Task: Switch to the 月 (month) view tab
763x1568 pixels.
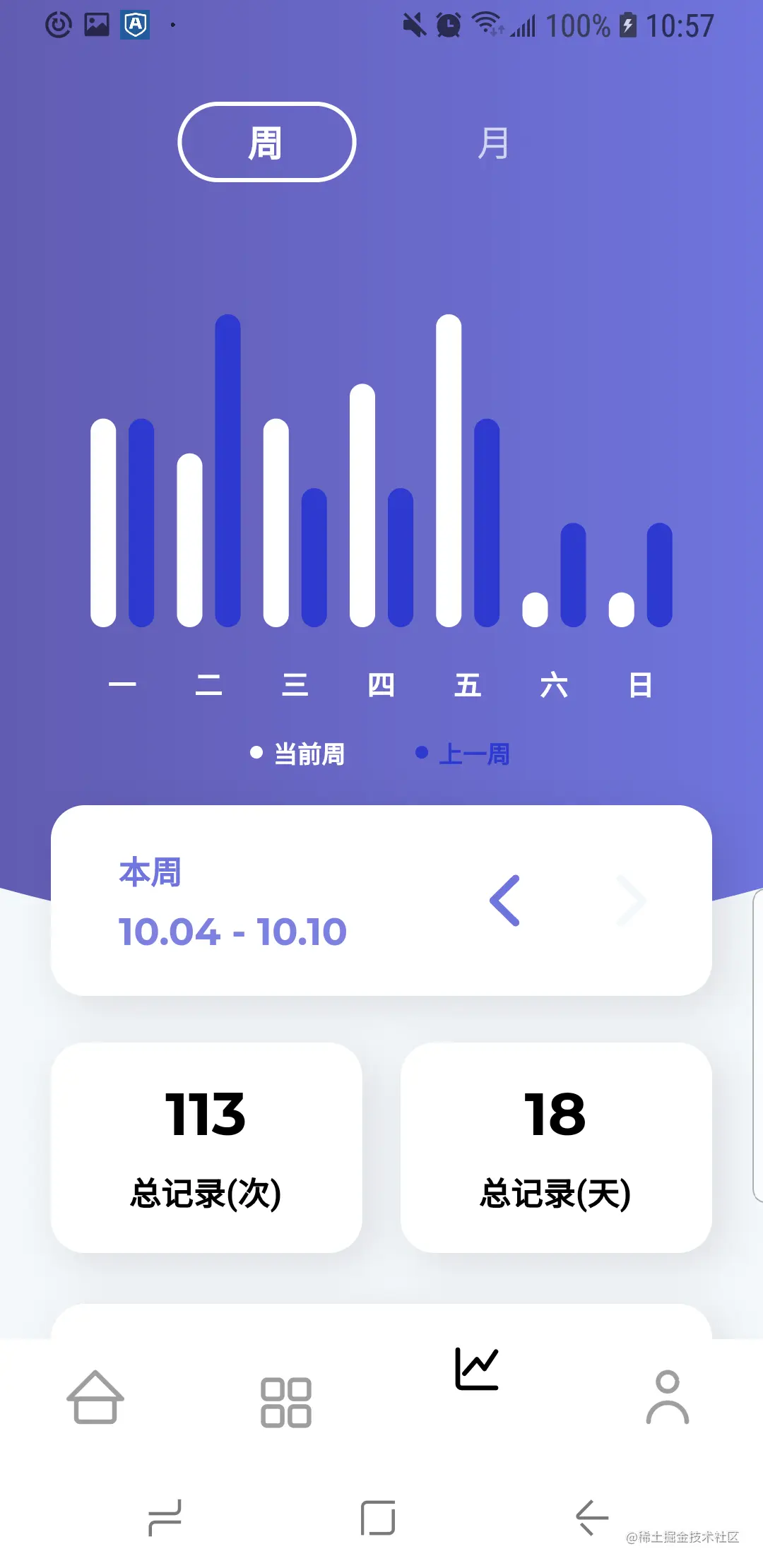Action: (492, 143)
